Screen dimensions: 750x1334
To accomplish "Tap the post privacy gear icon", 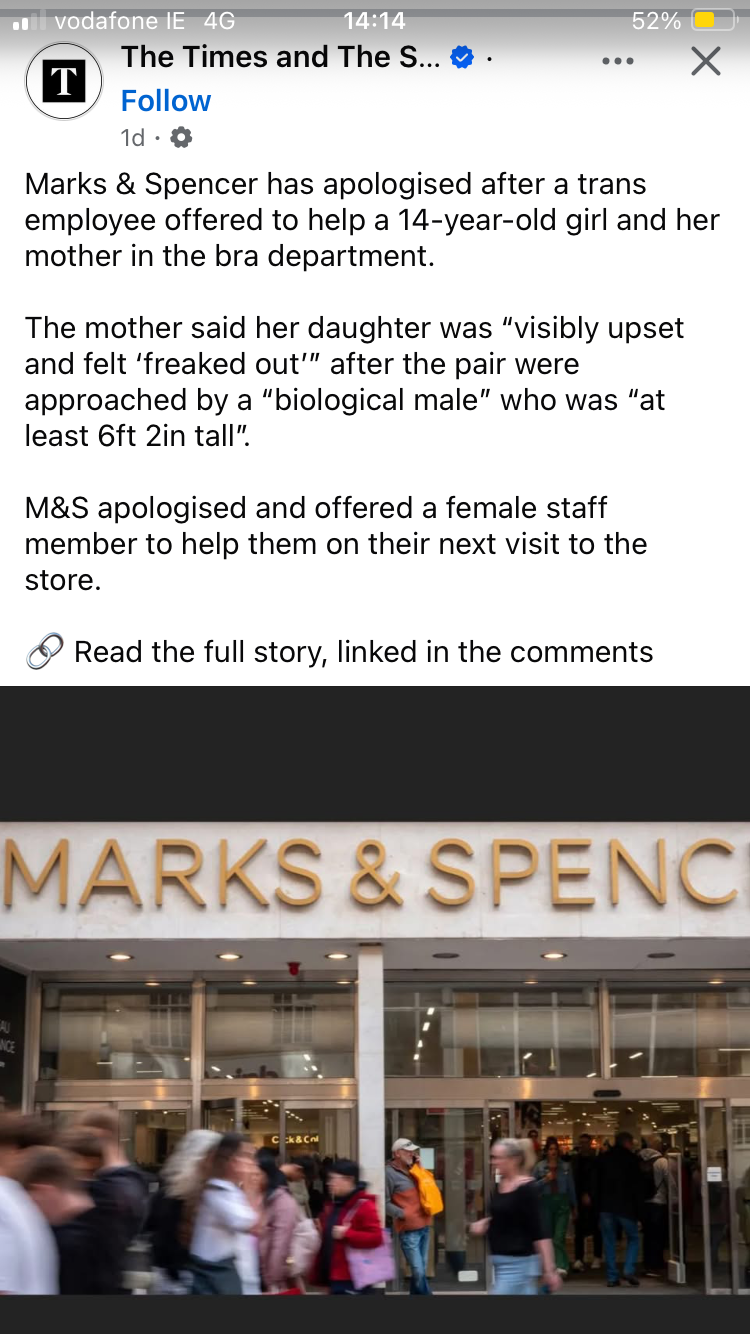I will click(x=181, y=137).
